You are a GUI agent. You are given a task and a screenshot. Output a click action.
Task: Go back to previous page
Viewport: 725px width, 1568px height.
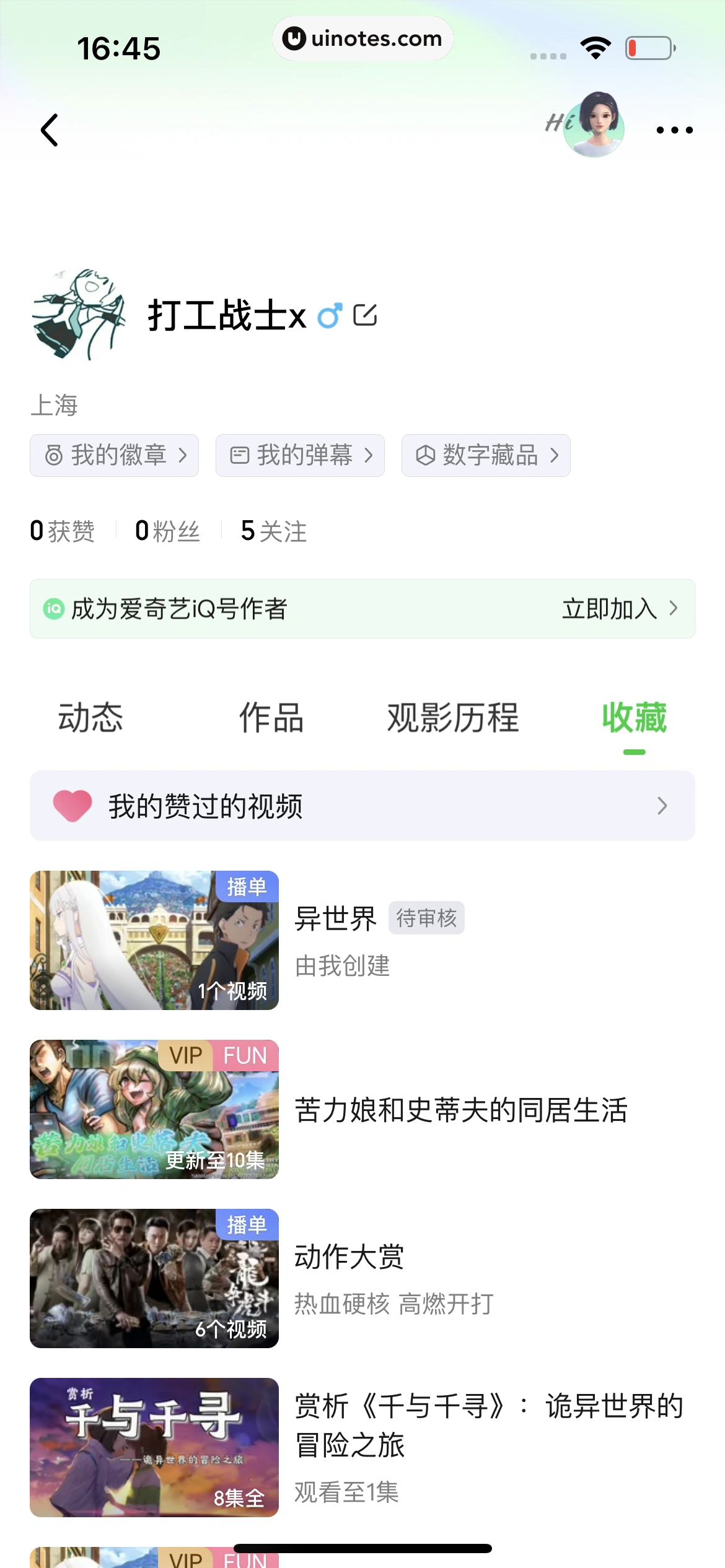(x=50, y=130)
